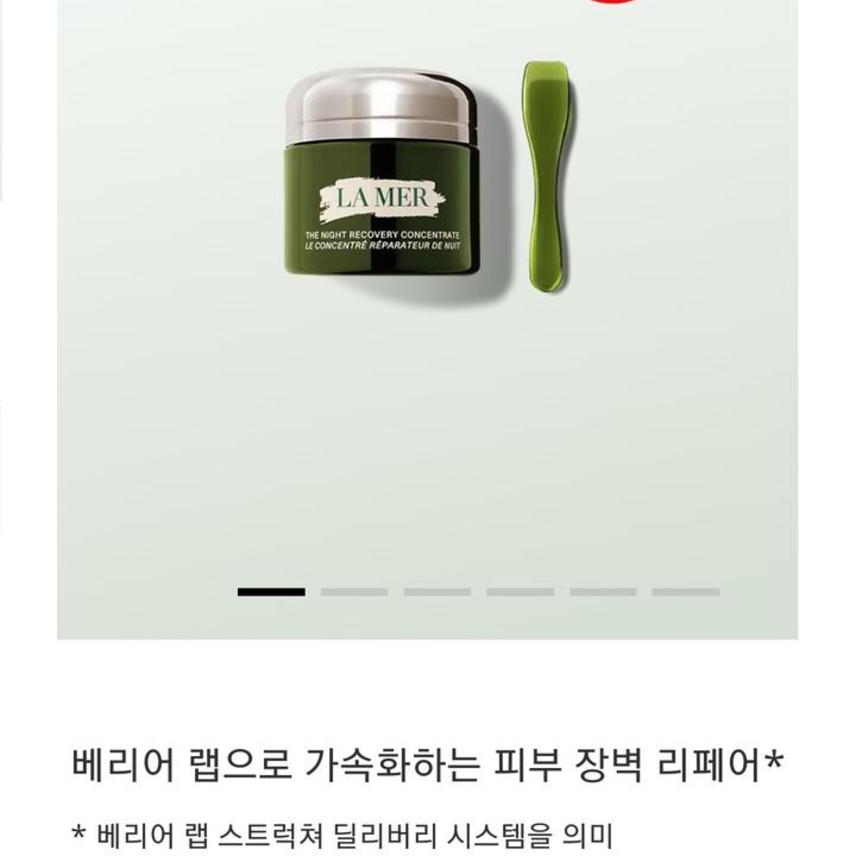Show the fifth carousel slide indicator

coord(603,592)
